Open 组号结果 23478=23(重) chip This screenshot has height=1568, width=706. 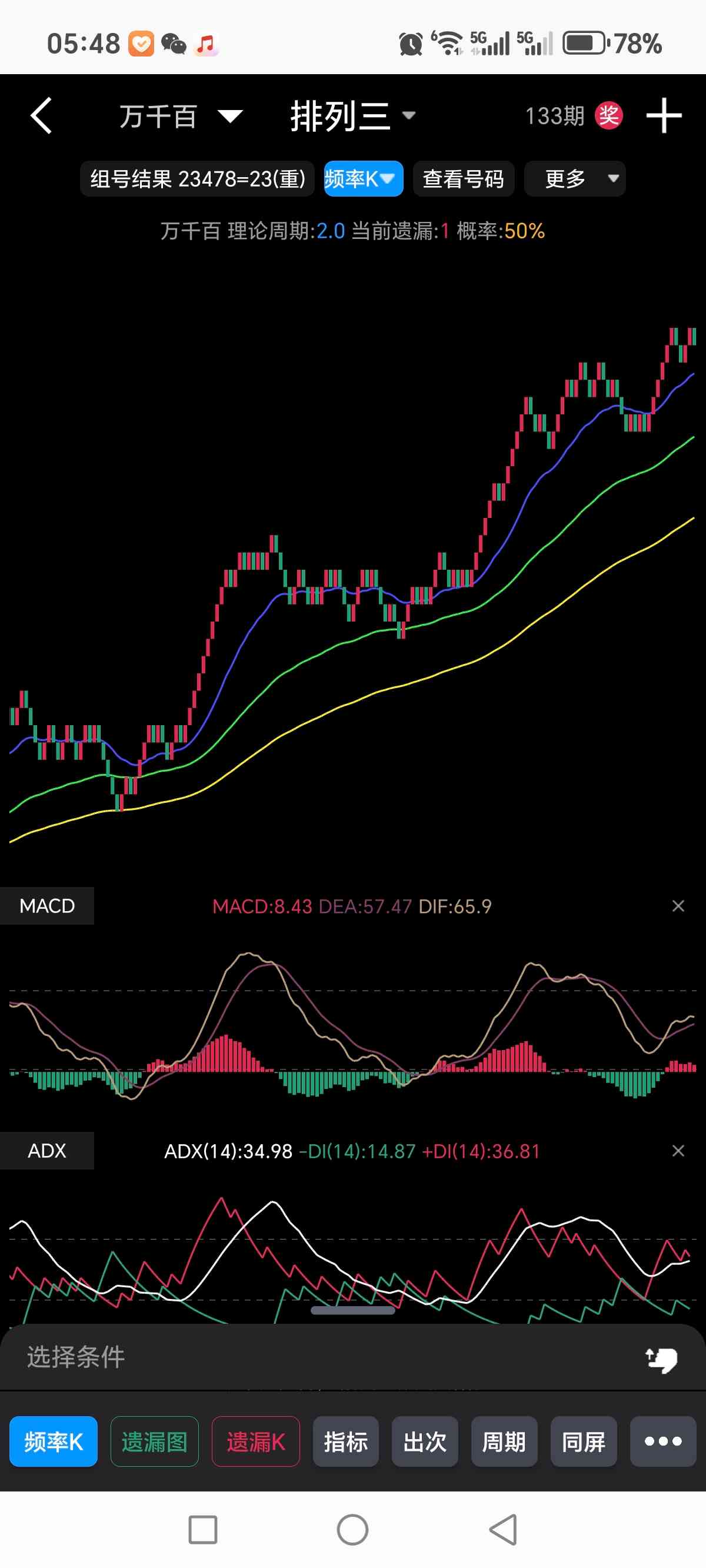point(197,179)
